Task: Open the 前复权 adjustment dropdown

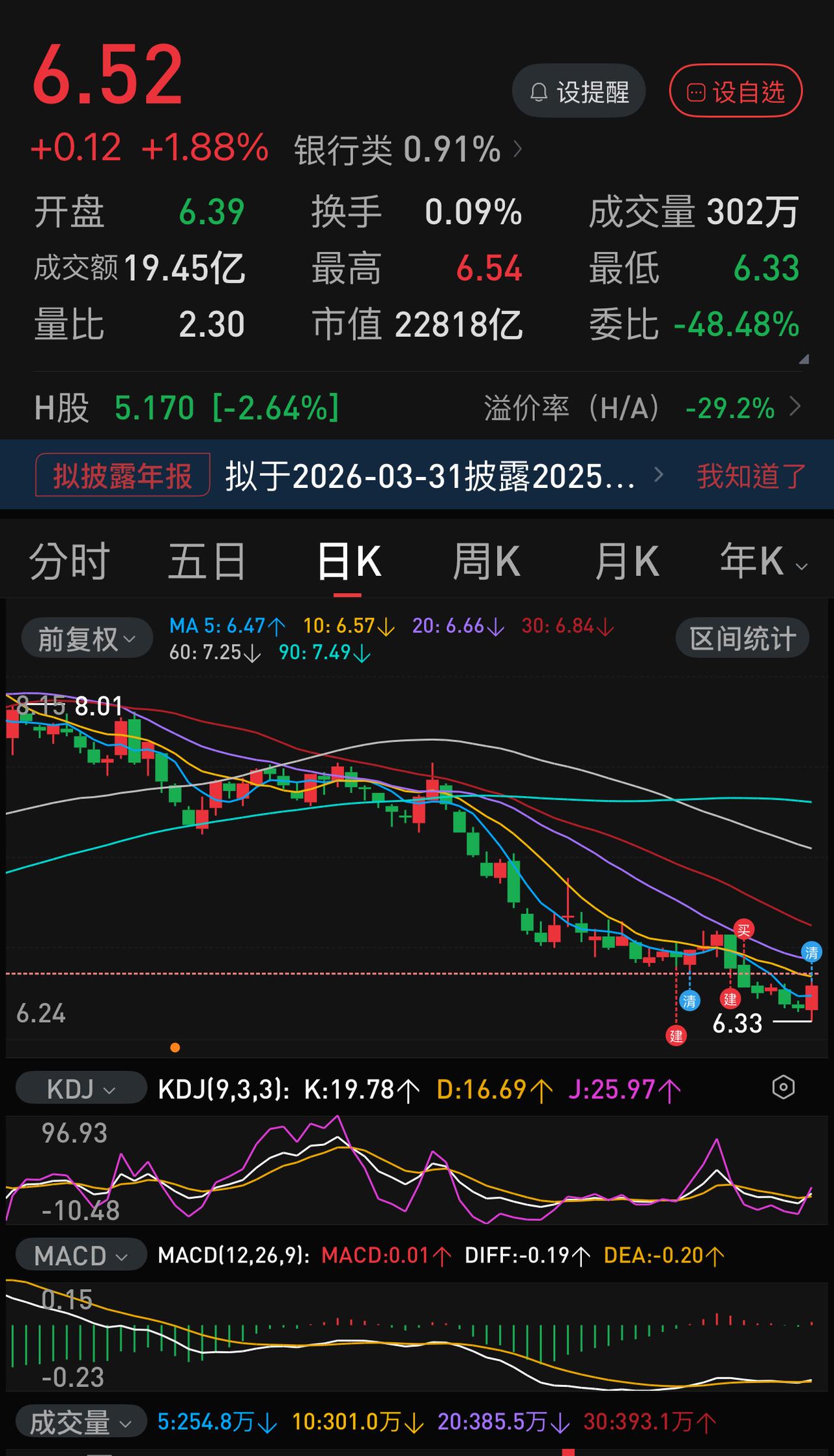Action: point(85,638)
